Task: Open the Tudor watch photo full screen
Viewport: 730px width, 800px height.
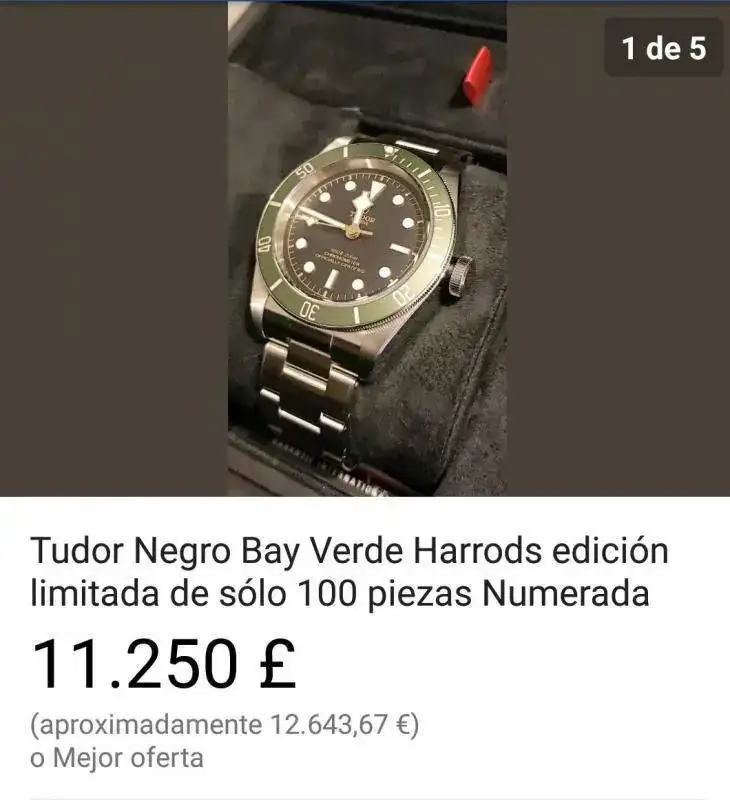Action: pyautogui.click(x=366, y=250)
